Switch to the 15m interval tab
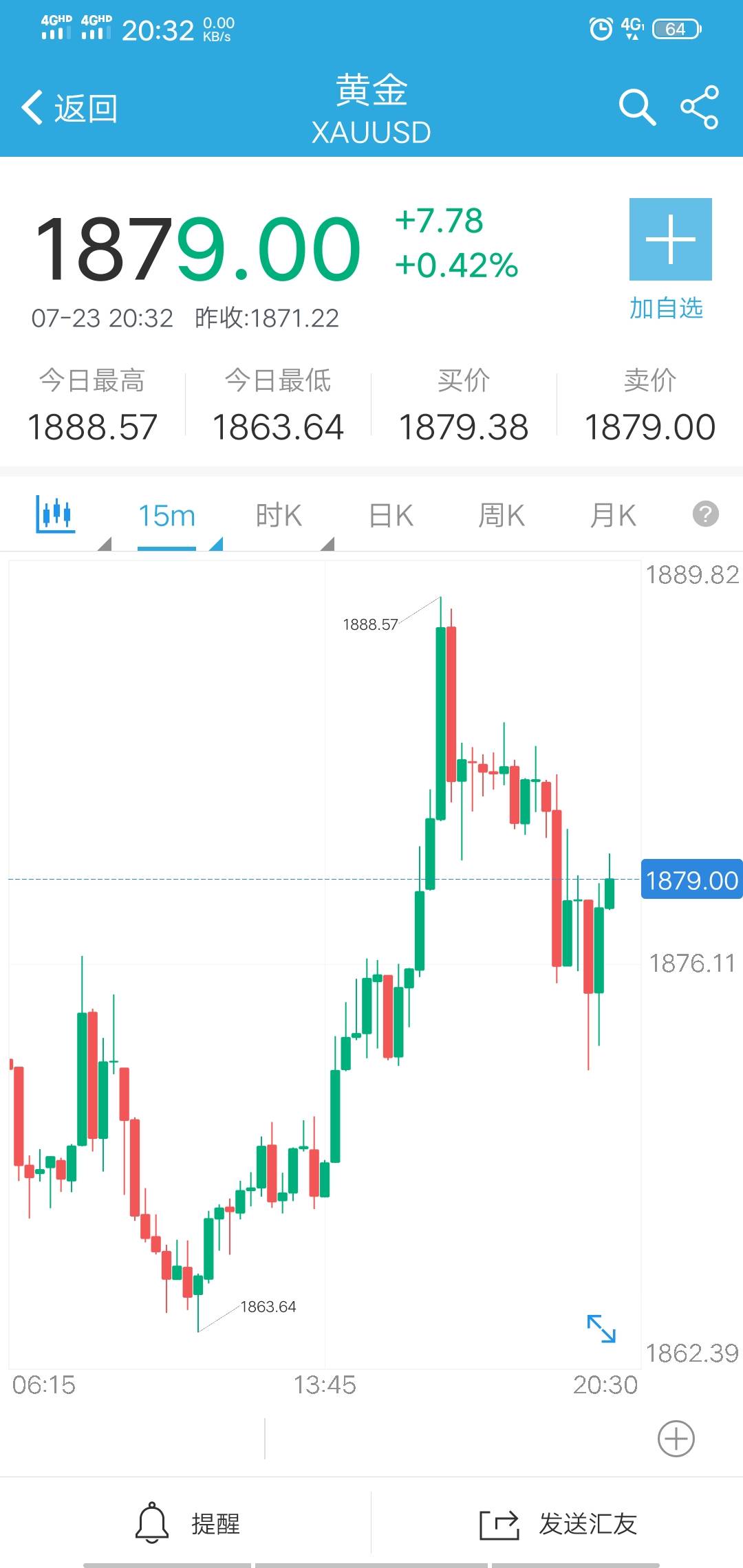The height and width of the screenshot is (1568, 743). tap(166, 516)
